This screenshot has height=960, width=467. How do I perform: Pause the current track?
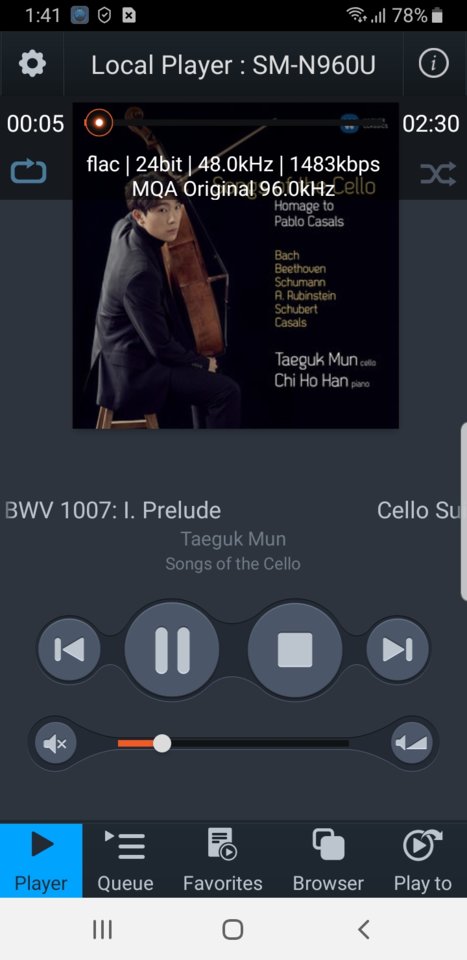coord(172,650)
